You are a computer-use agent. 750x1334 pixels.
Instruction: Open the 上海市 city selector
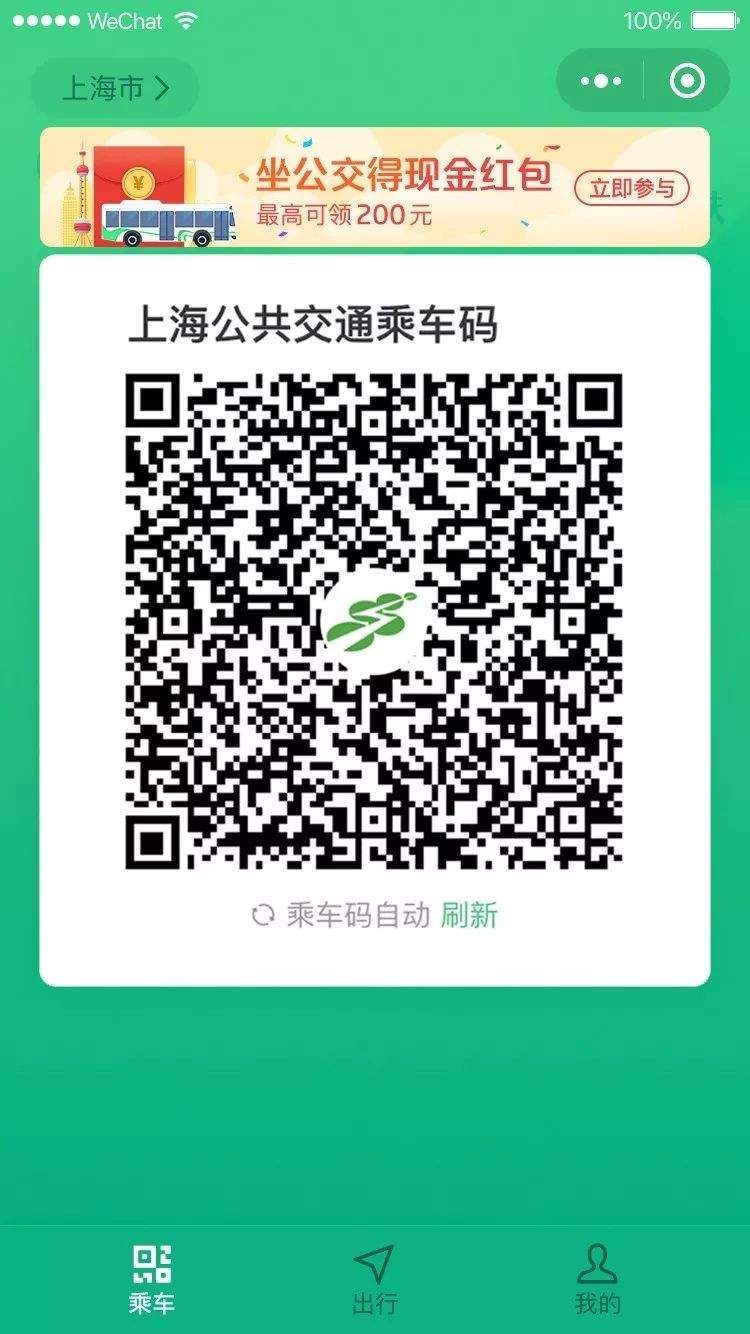[115, 88]
